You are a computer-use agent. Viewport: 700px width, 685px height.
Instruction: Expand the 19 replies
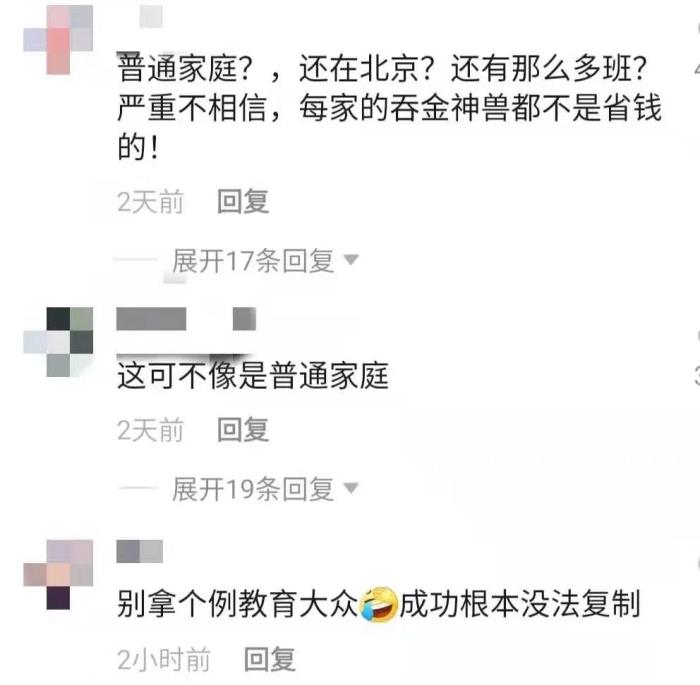pyautogui.click(x=264, y=489)
